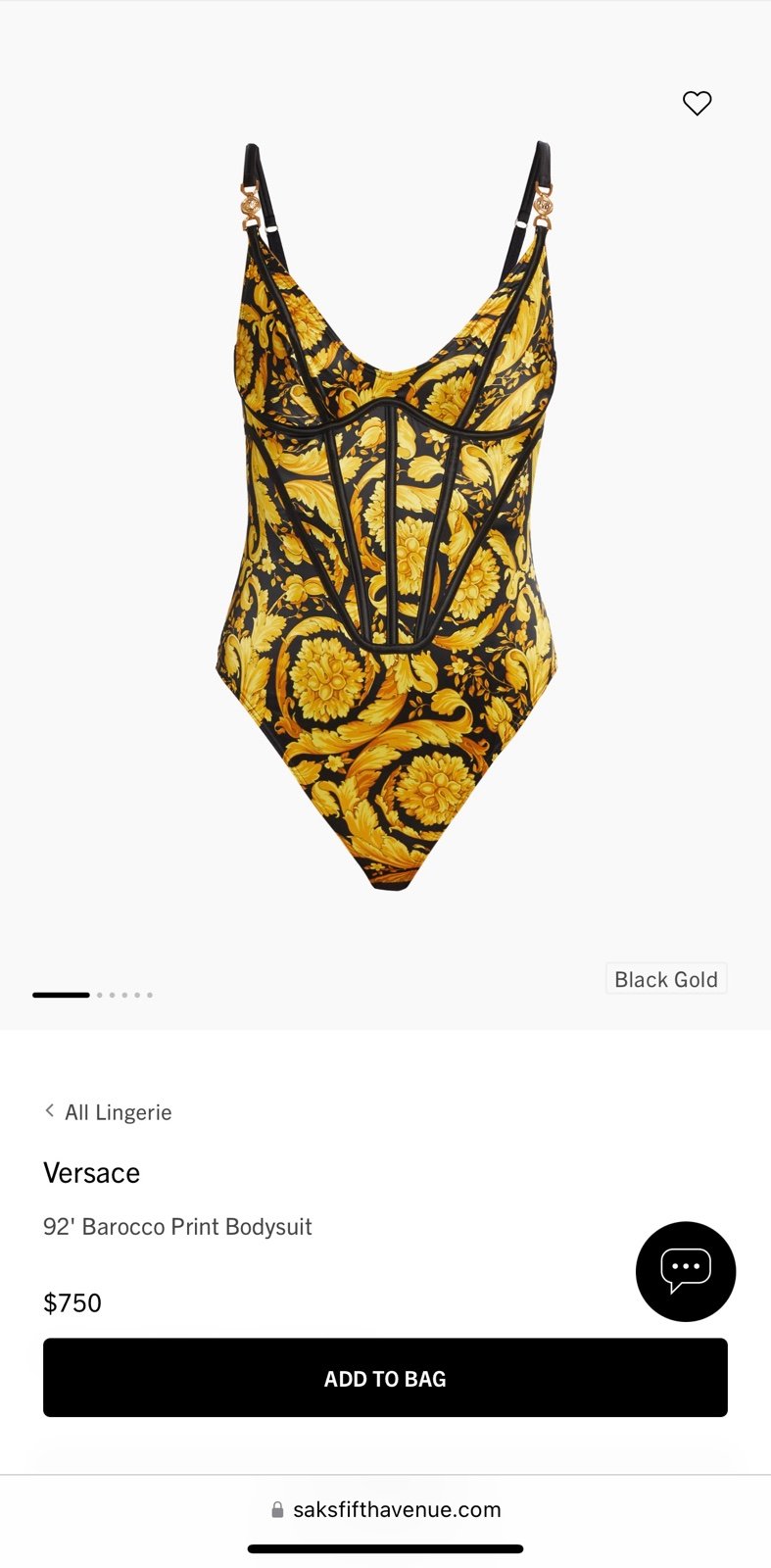
Task: Tap the image carousel page indicator dots
Action: click(92, 995)
